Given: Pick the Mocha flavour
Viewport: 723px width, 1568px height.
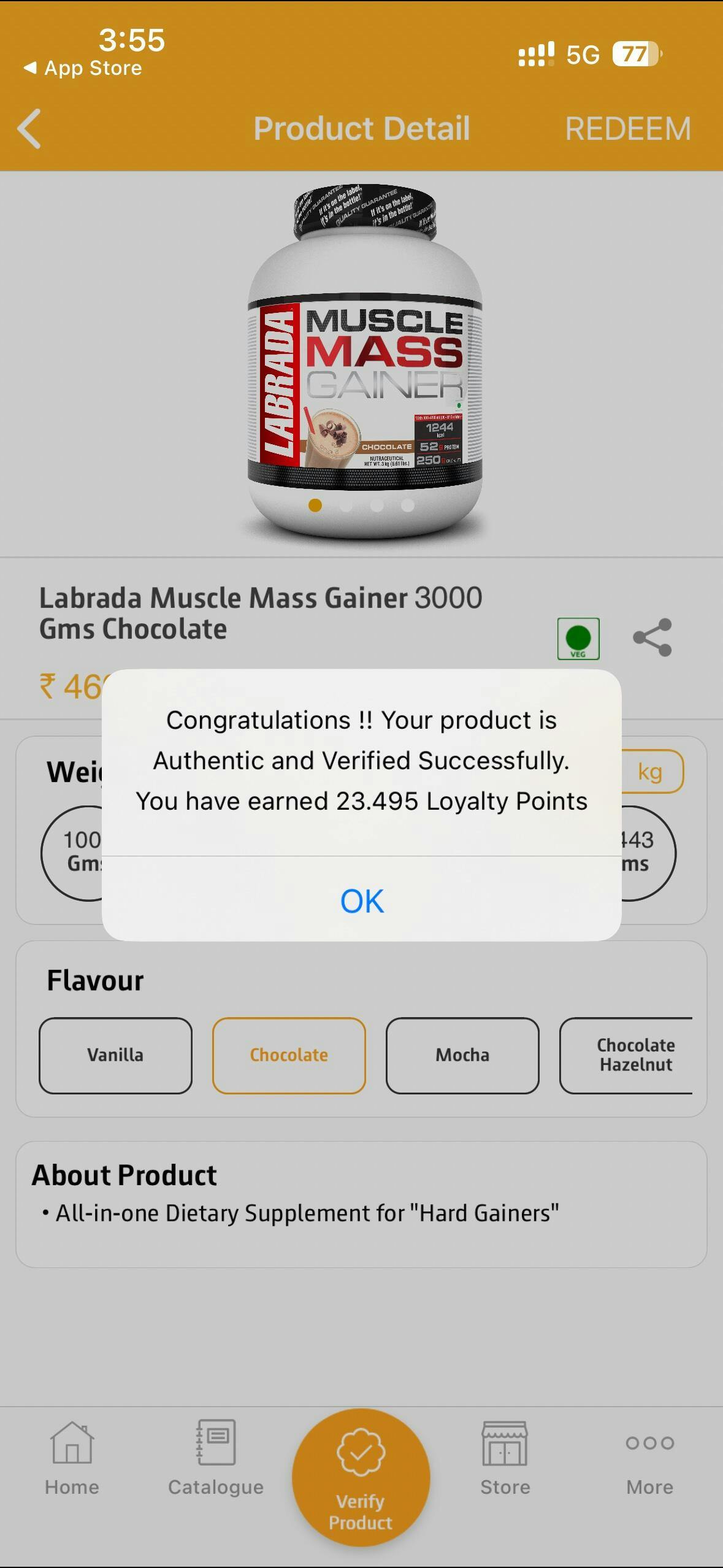Looking at the screenshot, I should pos(462,1055).
